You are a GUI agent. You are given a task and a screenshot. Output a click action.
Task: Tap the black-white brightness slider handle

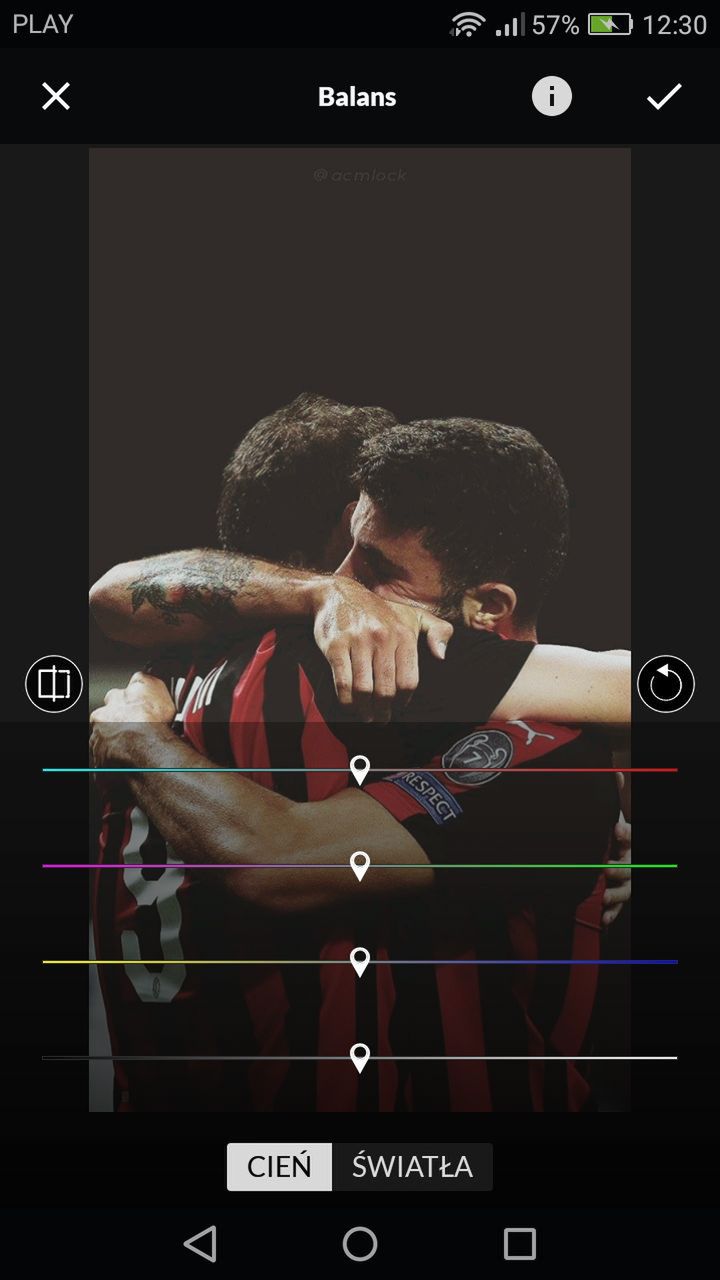(x=360, y=1057)
